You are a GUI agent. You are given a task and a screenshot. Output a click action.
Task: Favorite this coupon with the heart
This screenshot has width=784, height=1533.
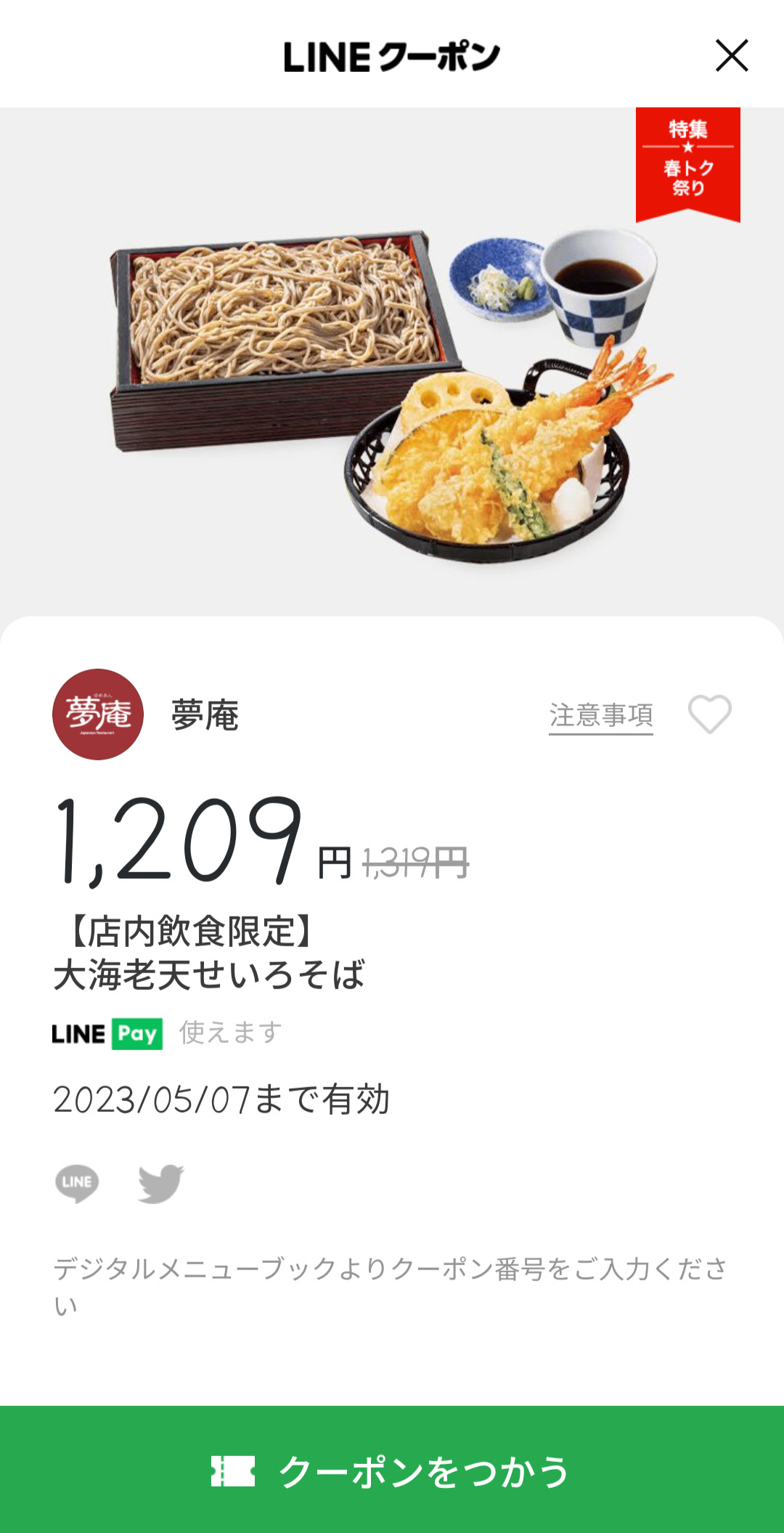point(709,715)
